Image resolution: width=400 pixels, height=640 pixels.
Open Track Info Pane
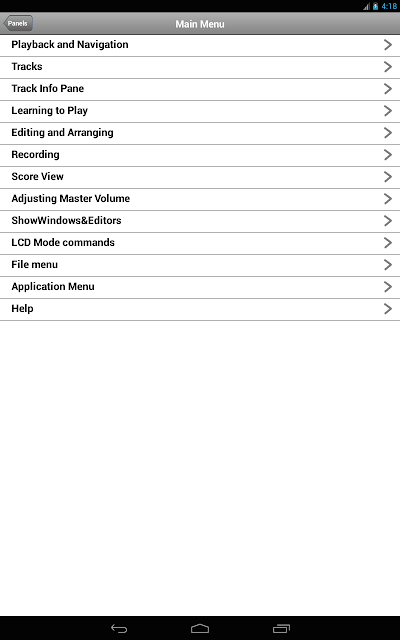200,89
